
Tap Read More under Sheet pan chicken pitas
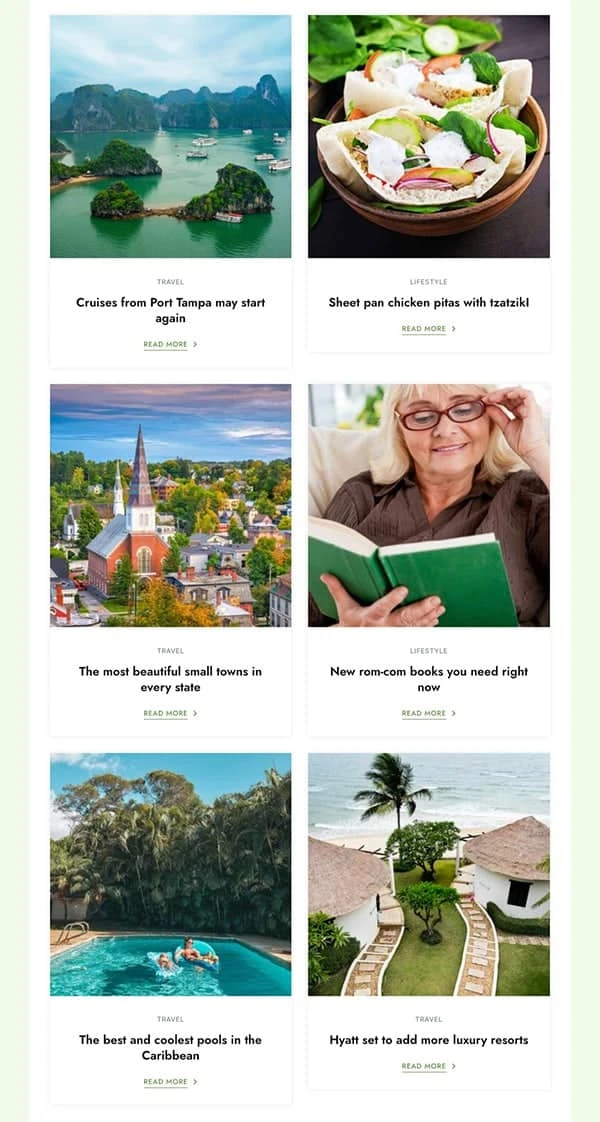428,328
